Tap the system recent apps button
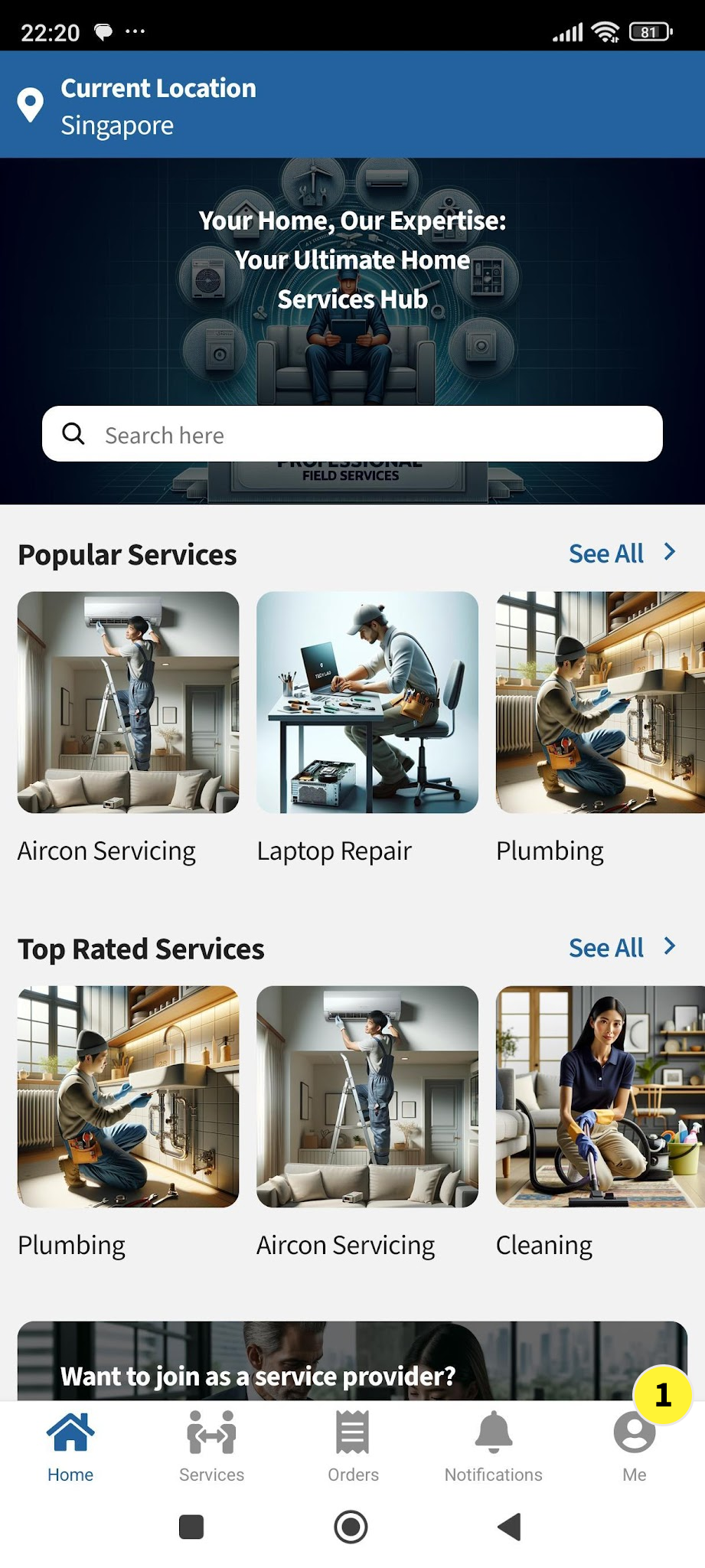This screenshot has width=705, height=1568. 191,1527
